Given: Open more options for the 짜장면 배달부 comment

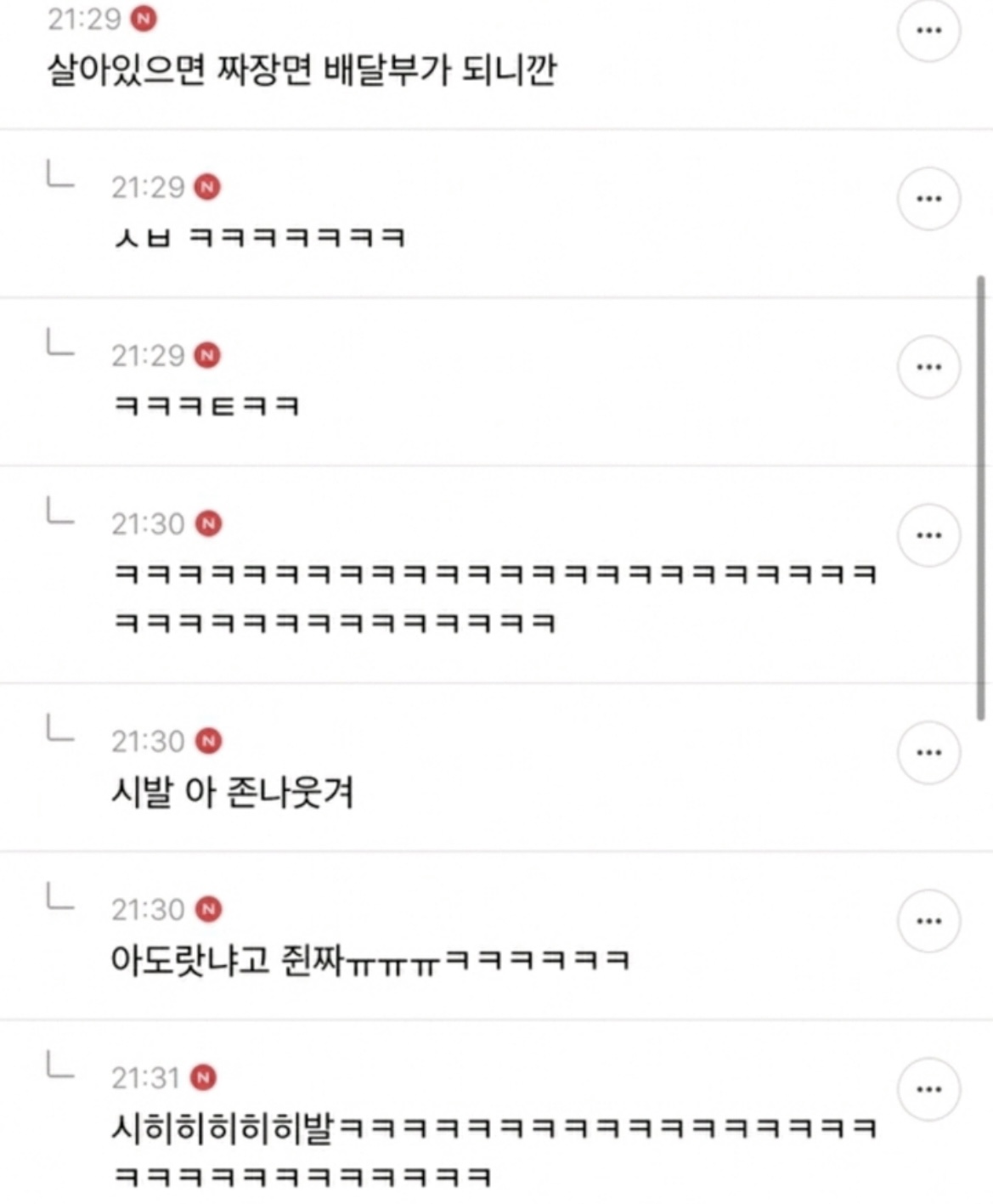Looking at the screenshot, I should point(928,31).
